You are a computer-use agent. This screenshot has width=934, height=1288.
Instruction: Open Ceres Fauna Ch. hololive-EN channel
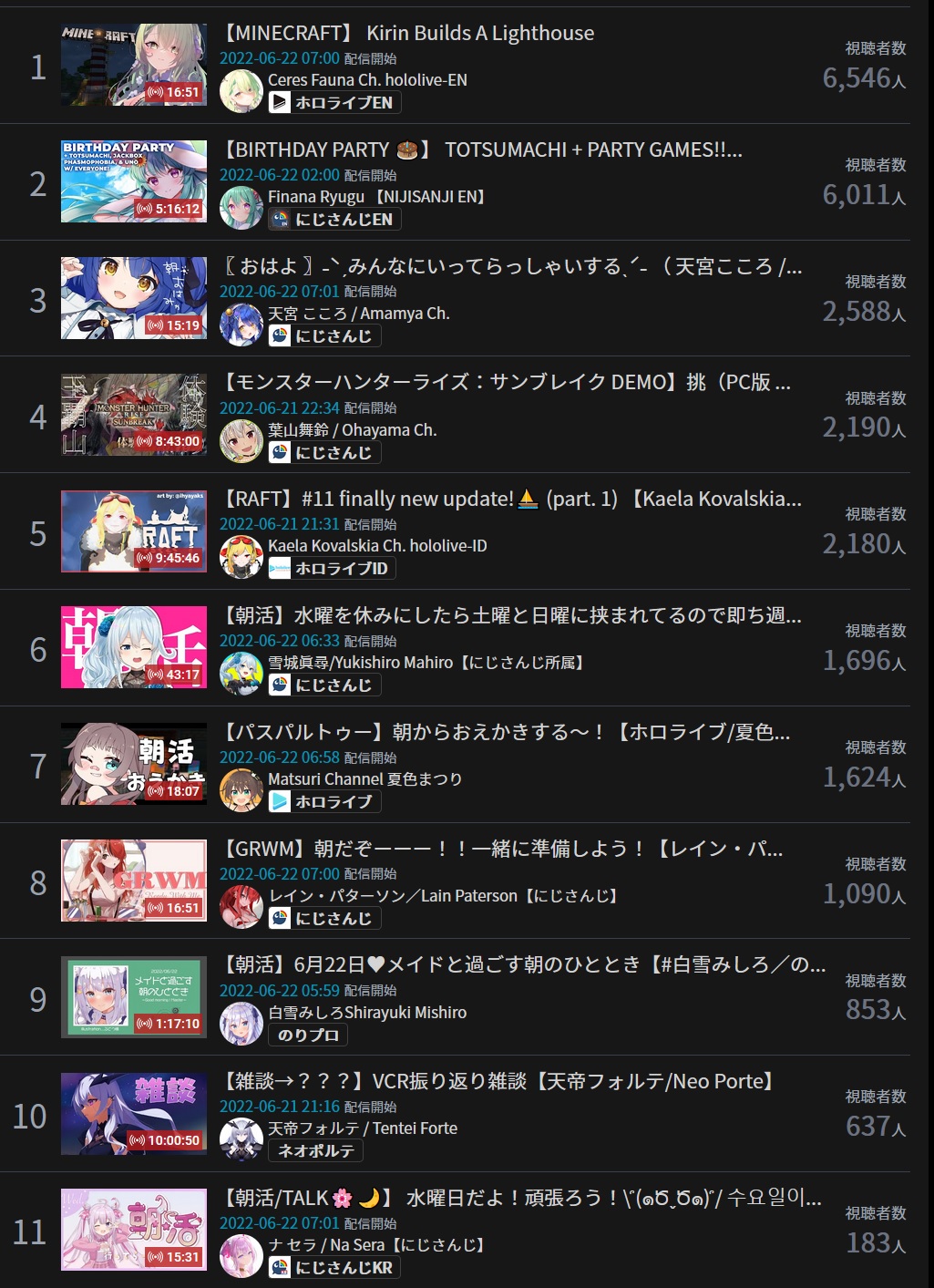tap(367, 80)
